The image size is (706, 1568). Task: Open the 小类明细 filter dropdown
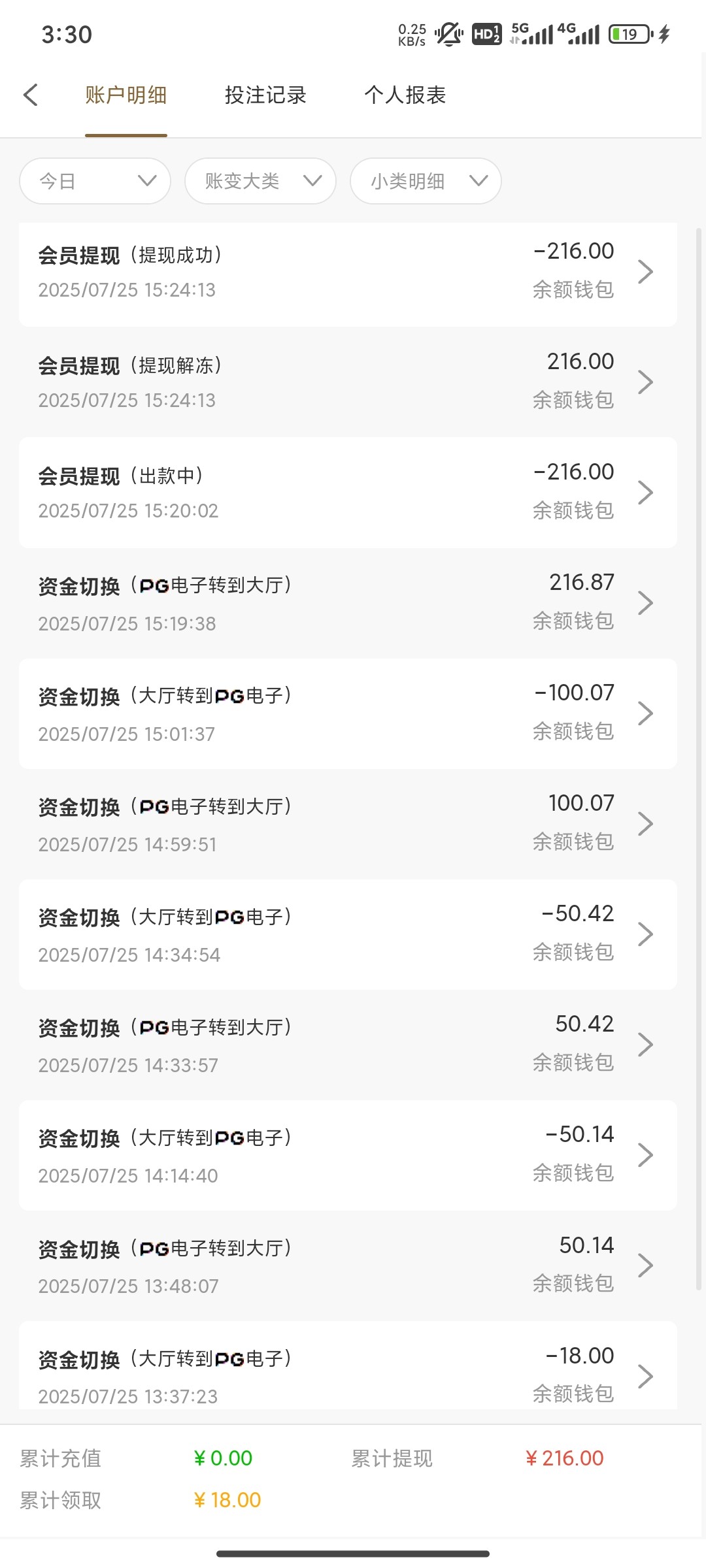point(426,181)
